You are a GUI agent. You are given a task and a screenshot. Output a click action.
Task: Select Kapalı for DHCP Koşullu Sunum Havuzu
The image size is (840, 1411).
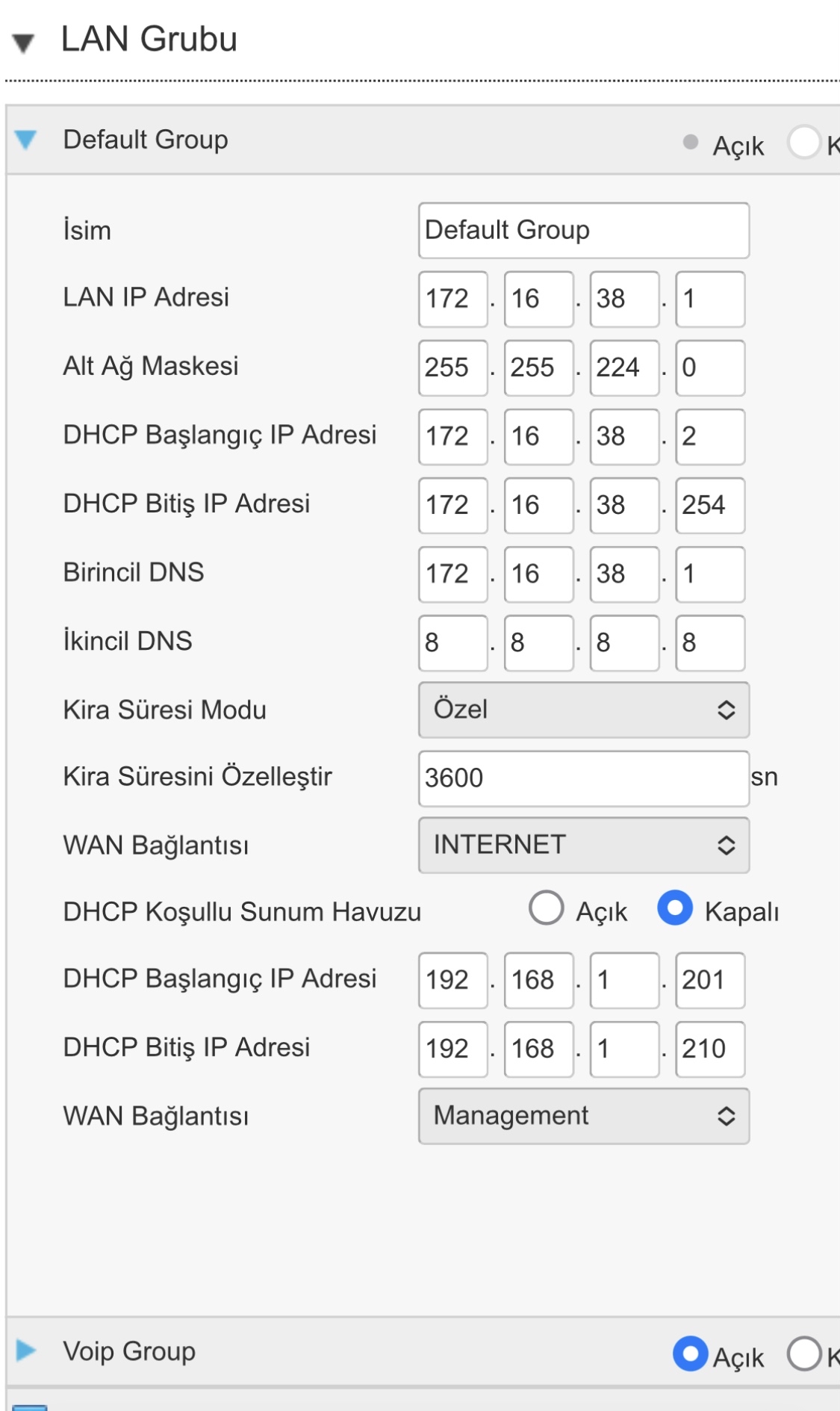tap(675, 908)
